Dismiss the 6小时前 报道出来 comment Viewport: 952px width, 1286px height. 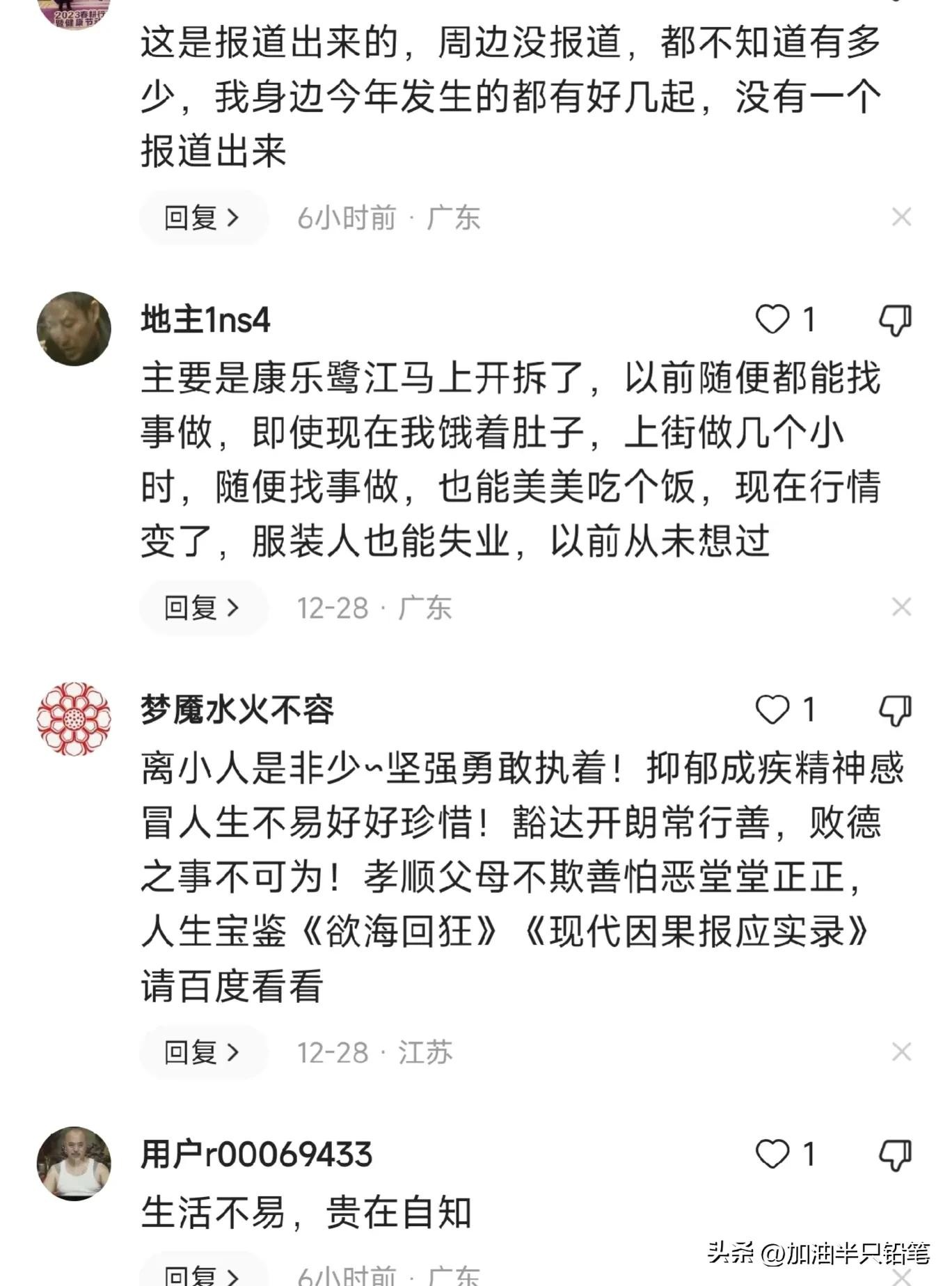coord(901,218)
